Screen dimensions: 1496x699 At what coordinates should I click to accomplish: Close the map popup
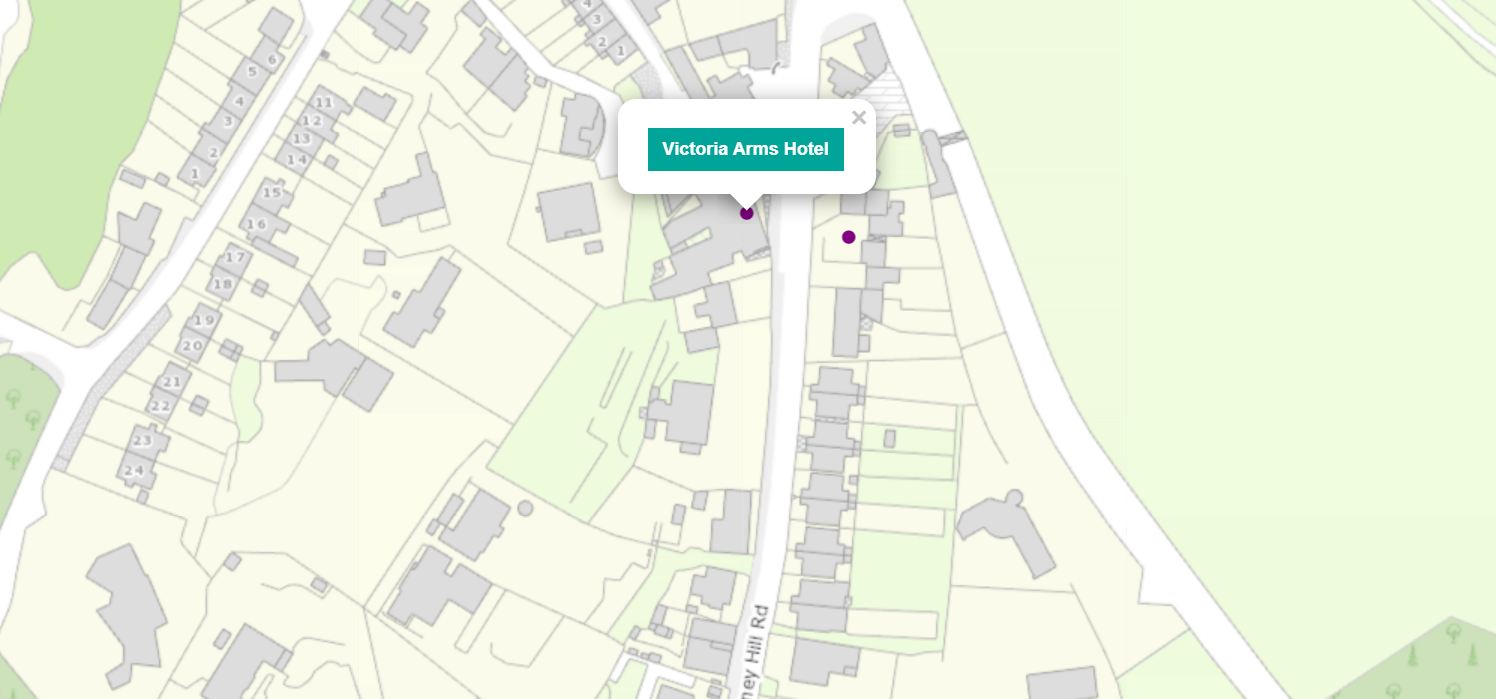pos(858,118)
